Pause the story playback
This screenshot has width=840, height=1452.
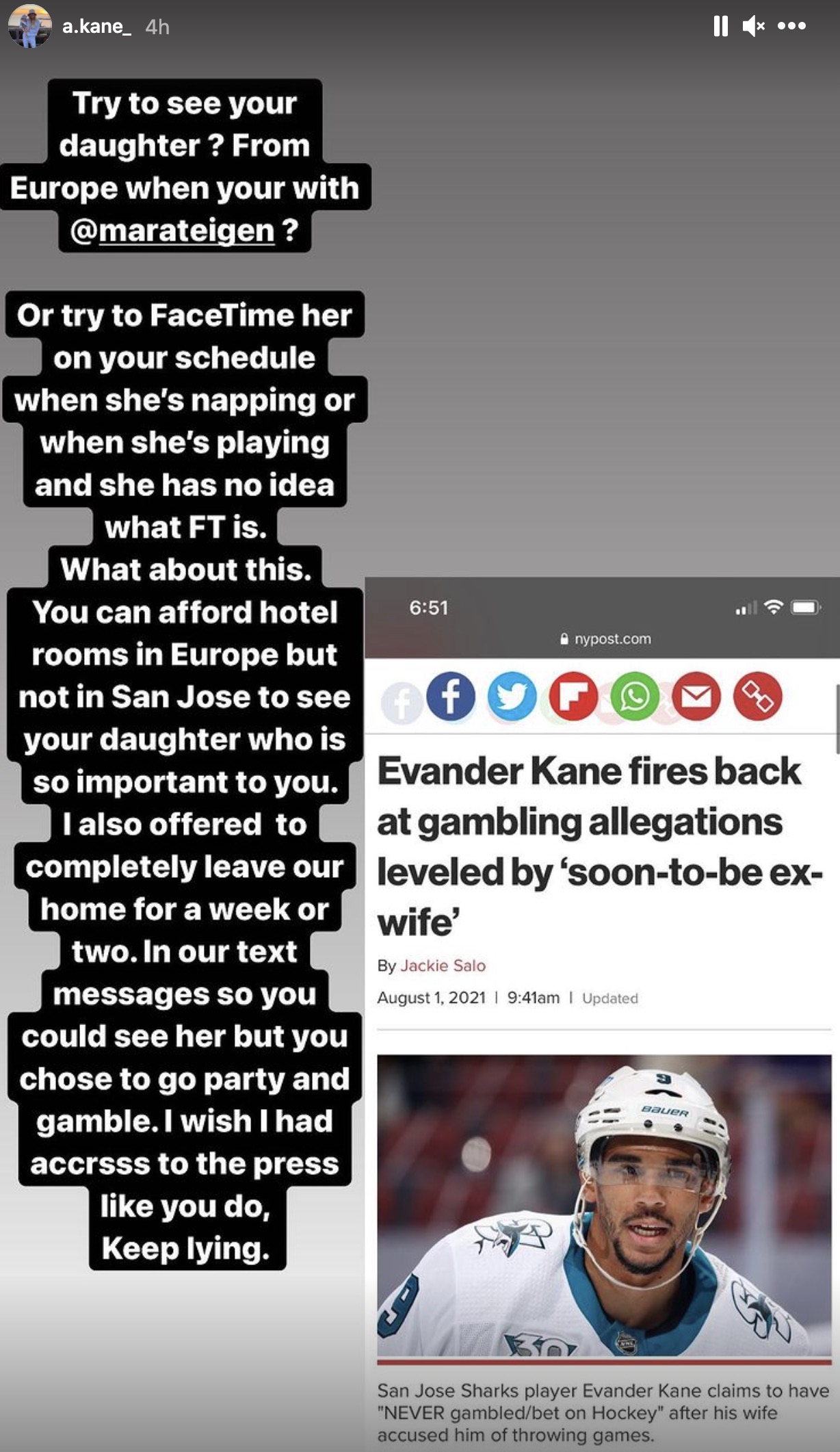pos(720,27)
